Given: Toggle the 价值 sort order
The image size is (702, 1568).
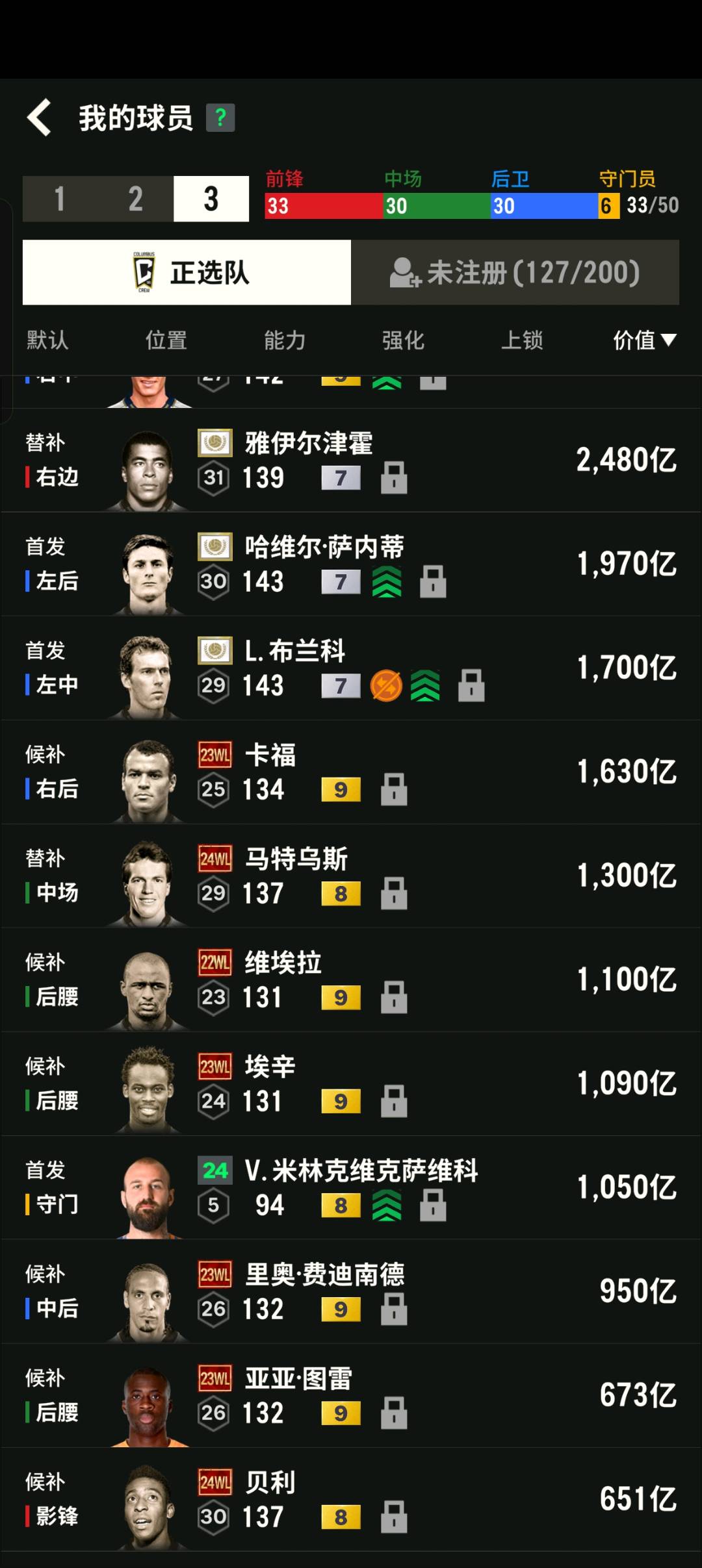Looking at the screenshot, I should (645, 340).
